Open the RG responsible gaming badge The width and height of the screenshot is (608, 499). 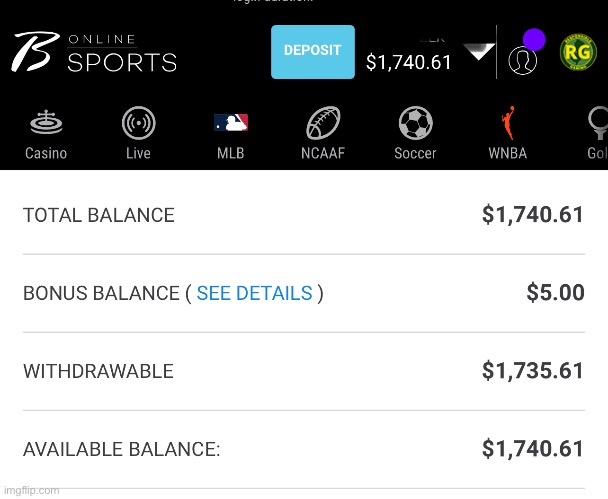coord(578,52)
